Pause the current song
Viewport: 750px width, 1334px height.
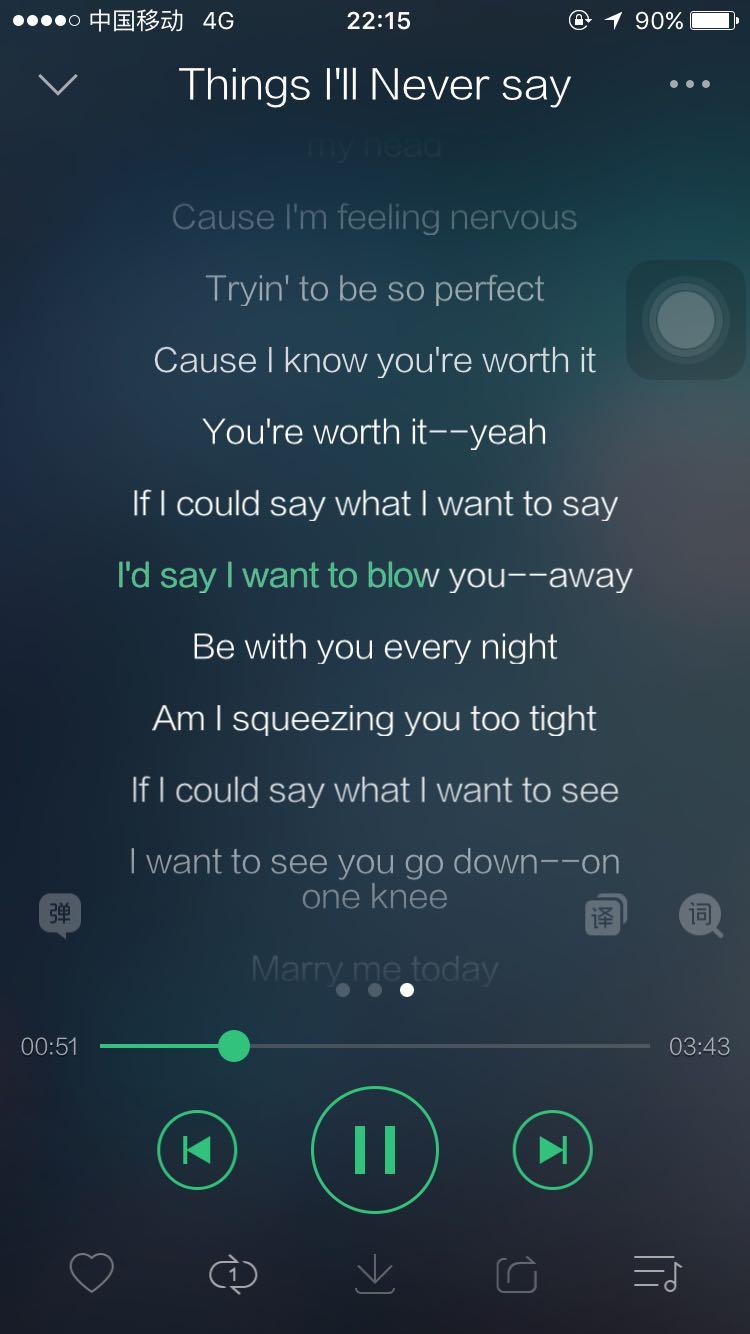(375, 1150)
